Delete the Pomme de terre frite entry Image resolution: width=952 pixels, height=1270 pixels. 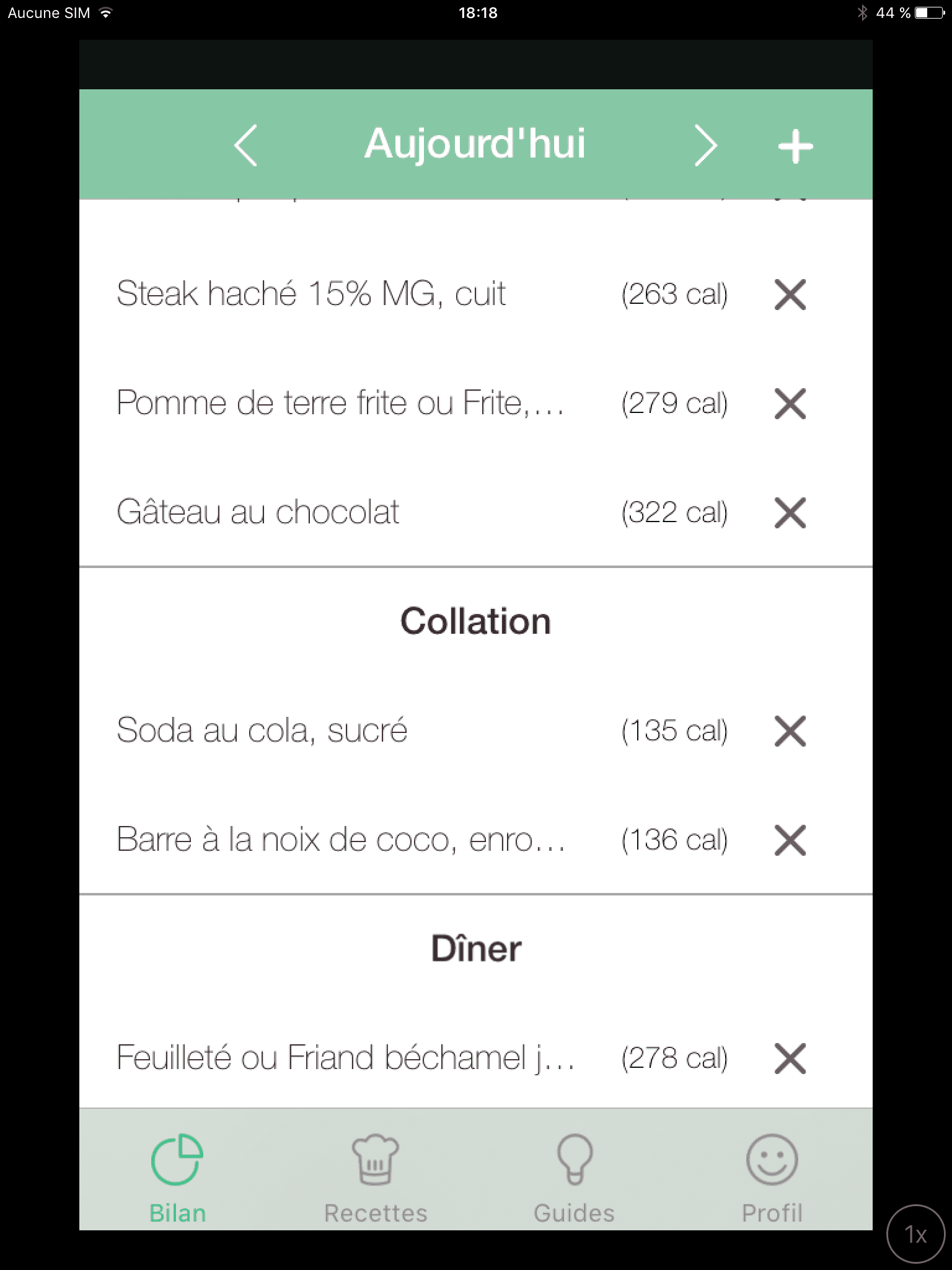click(790, 404)
